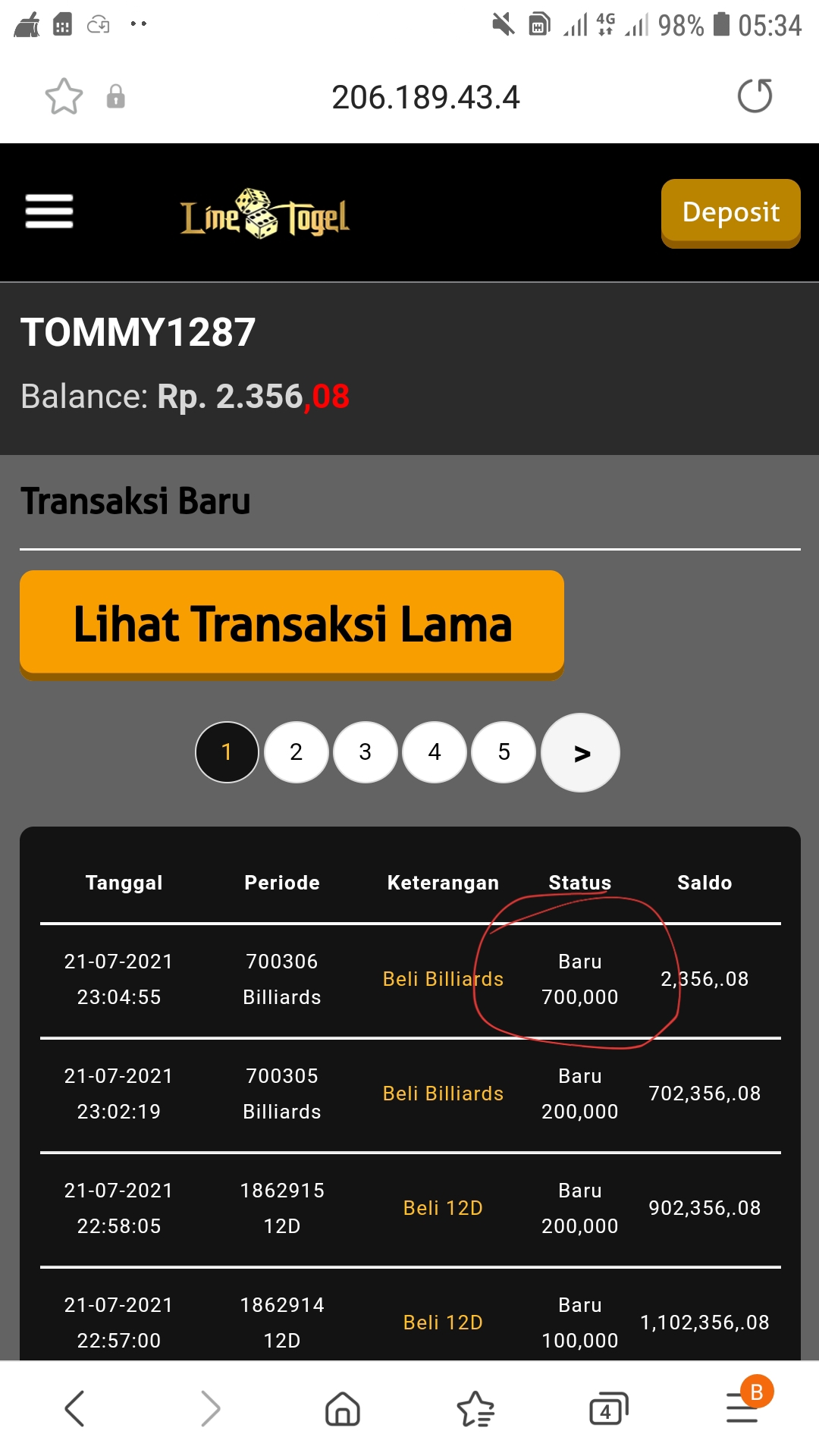Viewport: 819px width, 1456px height.
Task: Tap the next page arrow
Action: 581,753
